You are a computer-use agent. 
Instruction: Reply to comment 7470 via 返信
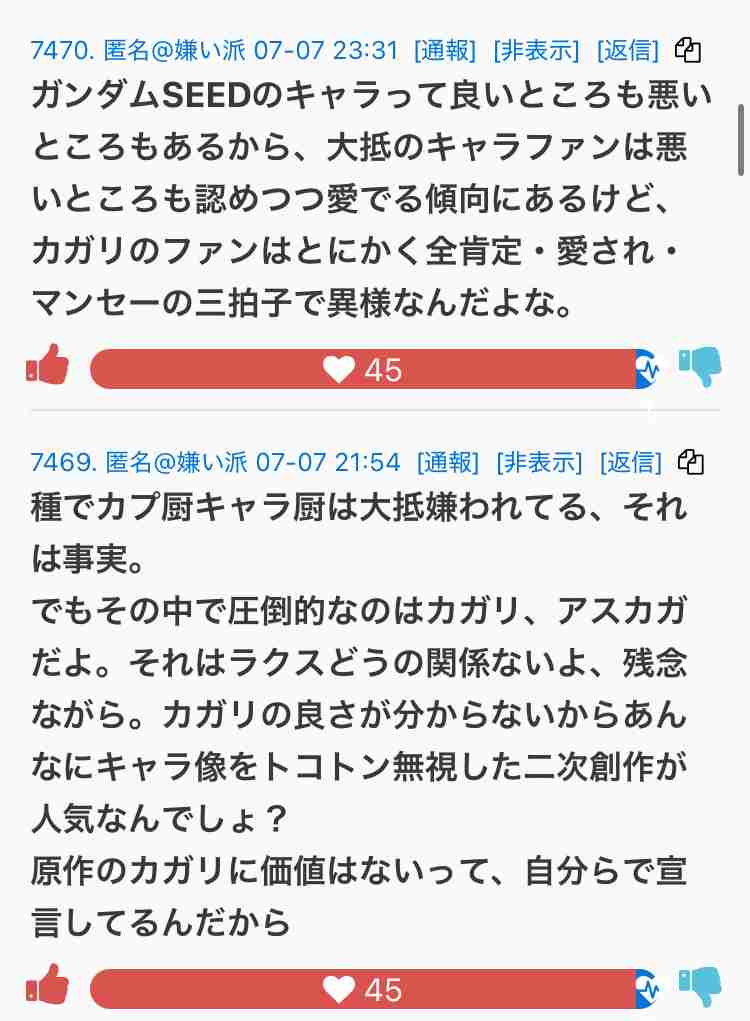(x=627, y=50)
